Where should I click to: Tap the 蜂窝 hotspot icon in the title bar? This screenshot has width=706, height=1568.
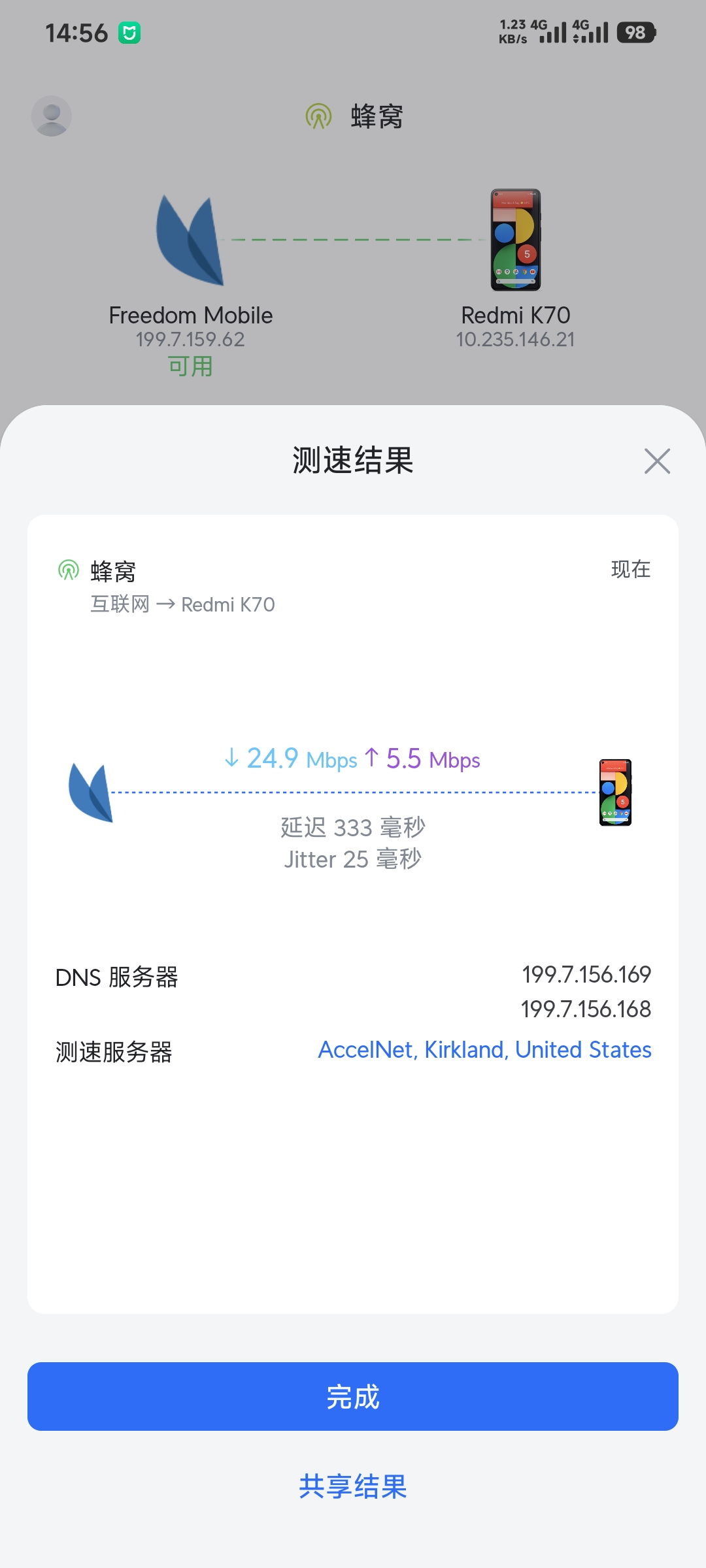[x=318, y=116]
